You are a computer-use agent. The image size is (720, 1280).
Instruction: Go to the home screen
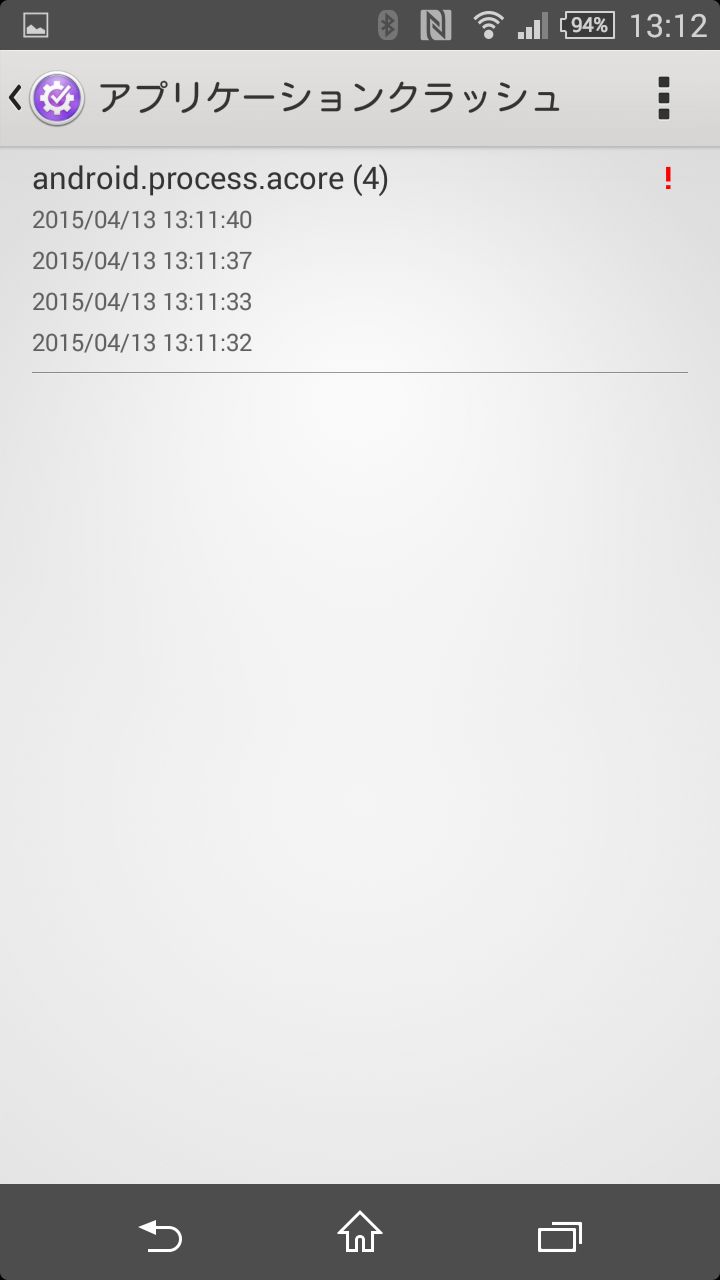[x=360, y=1233]
